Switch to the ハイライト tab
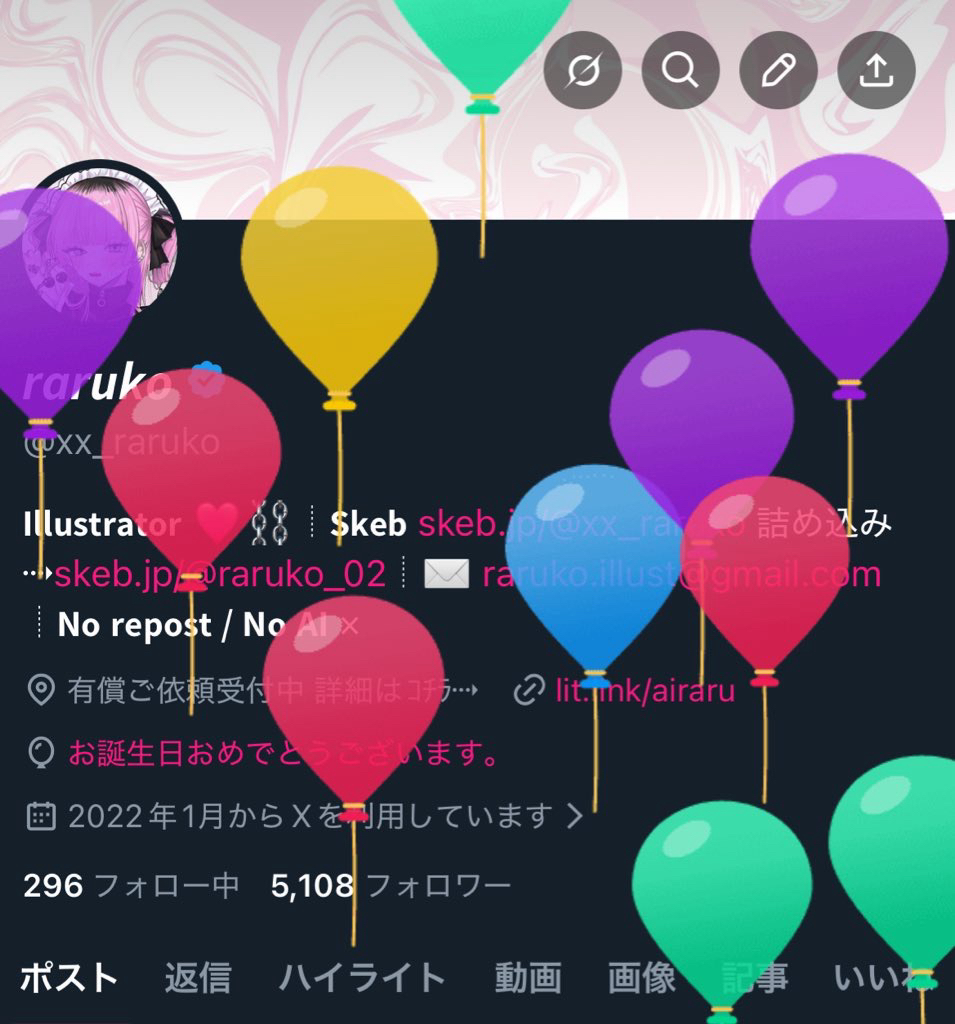This screenshot has height=1024, width=955. 362,977
